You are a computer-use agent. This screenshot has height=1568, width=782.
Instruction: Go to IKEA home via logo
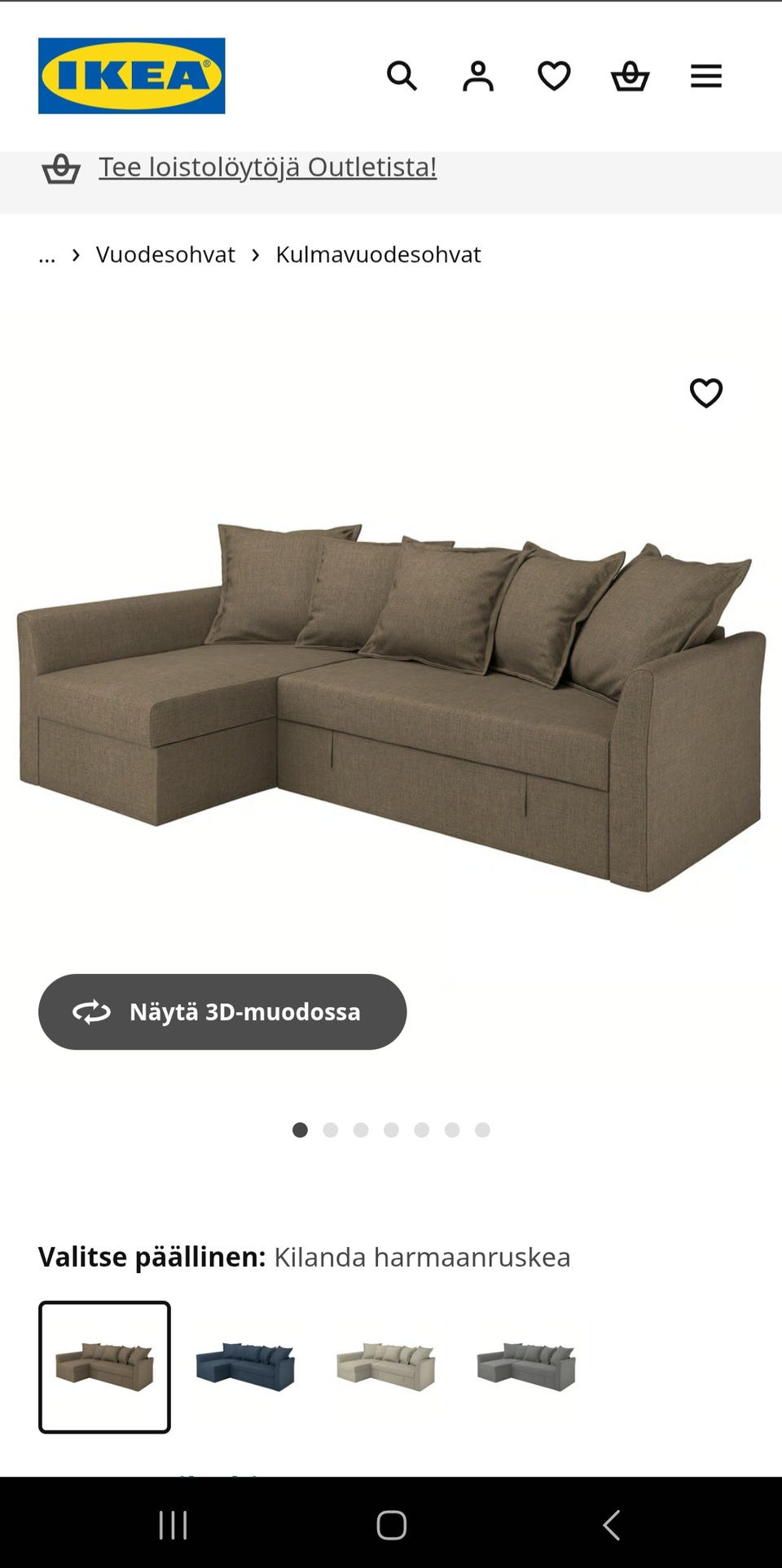[131, 76]
